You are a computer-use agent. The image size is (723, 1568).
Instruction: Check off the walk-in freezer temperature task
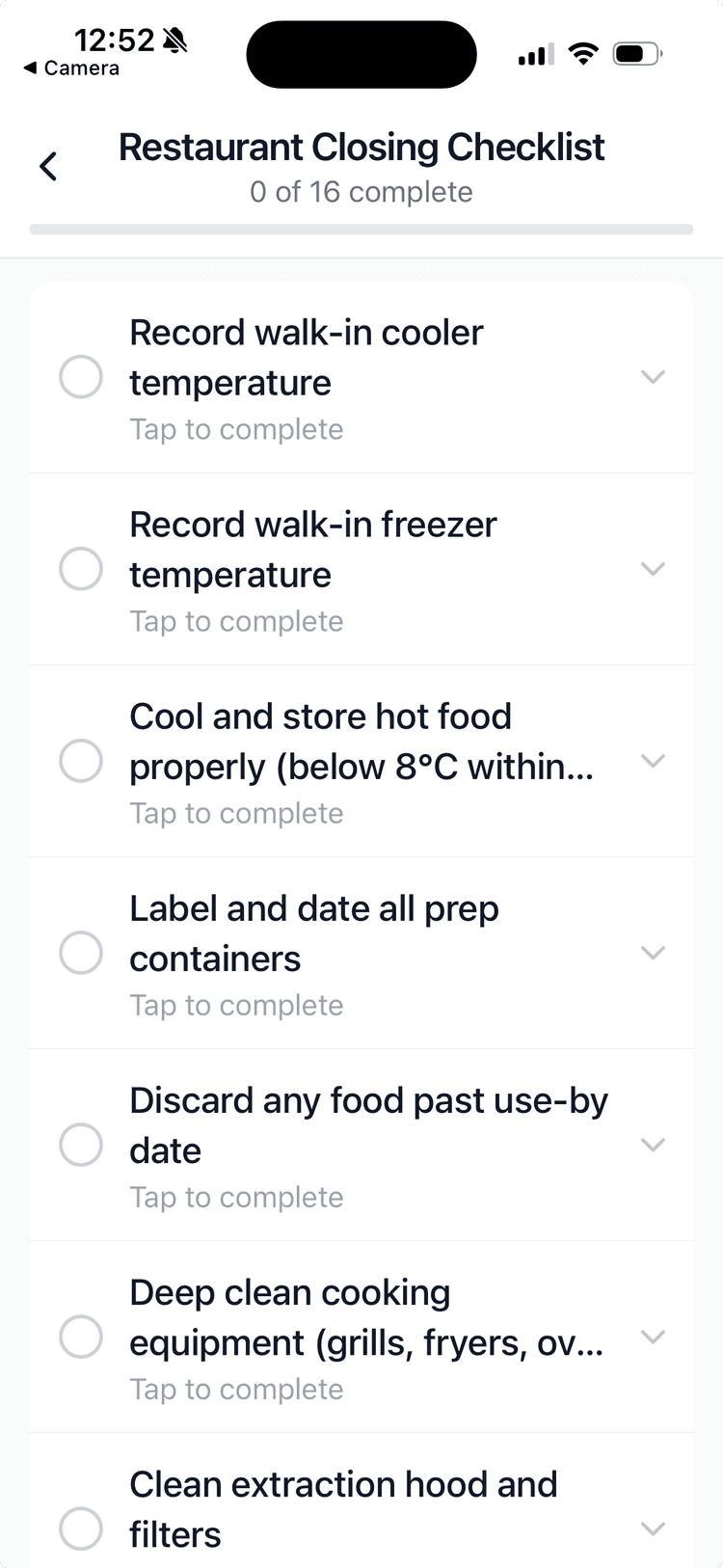click(x=81, y=568)
